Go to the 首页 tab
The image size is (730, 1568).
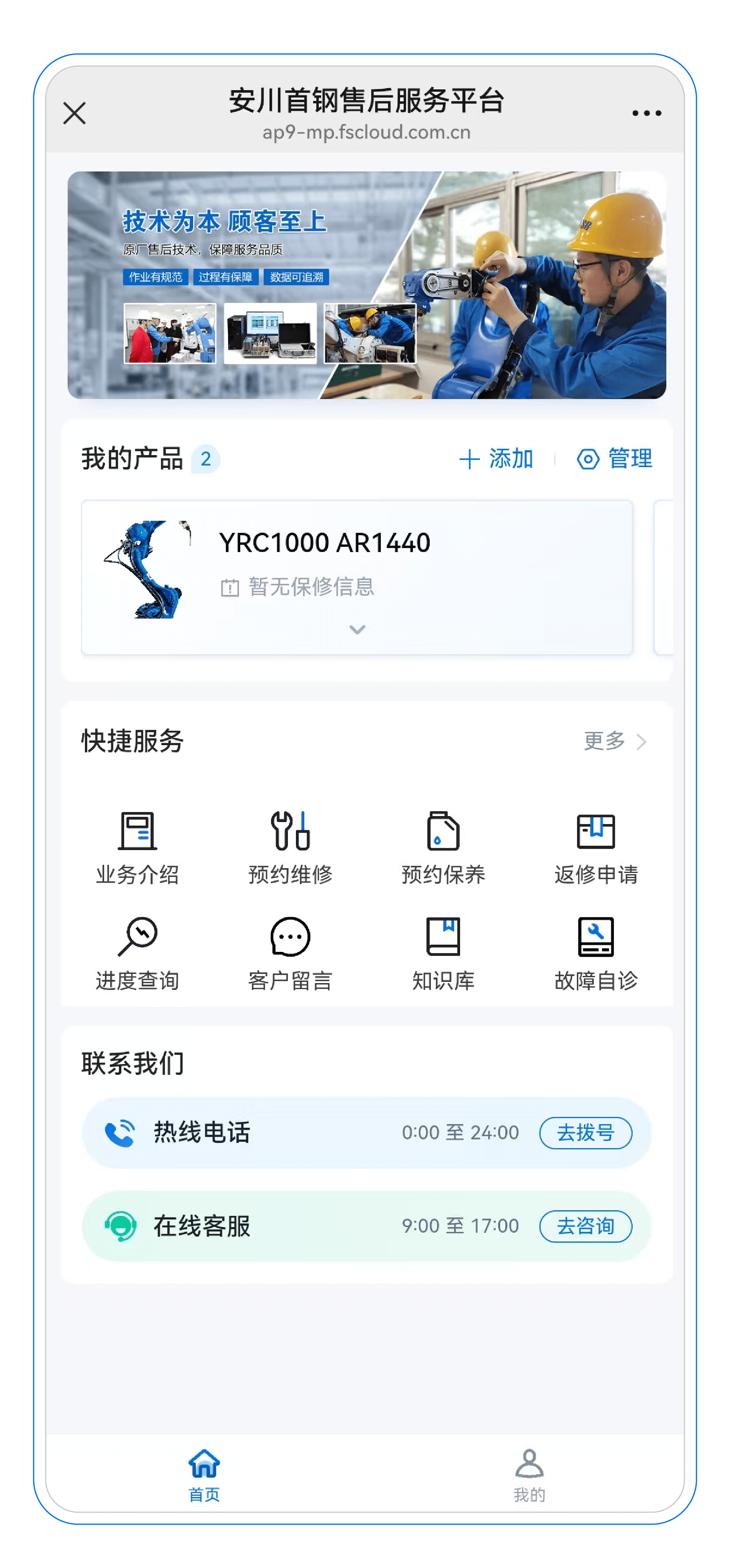click(204, 1474)
